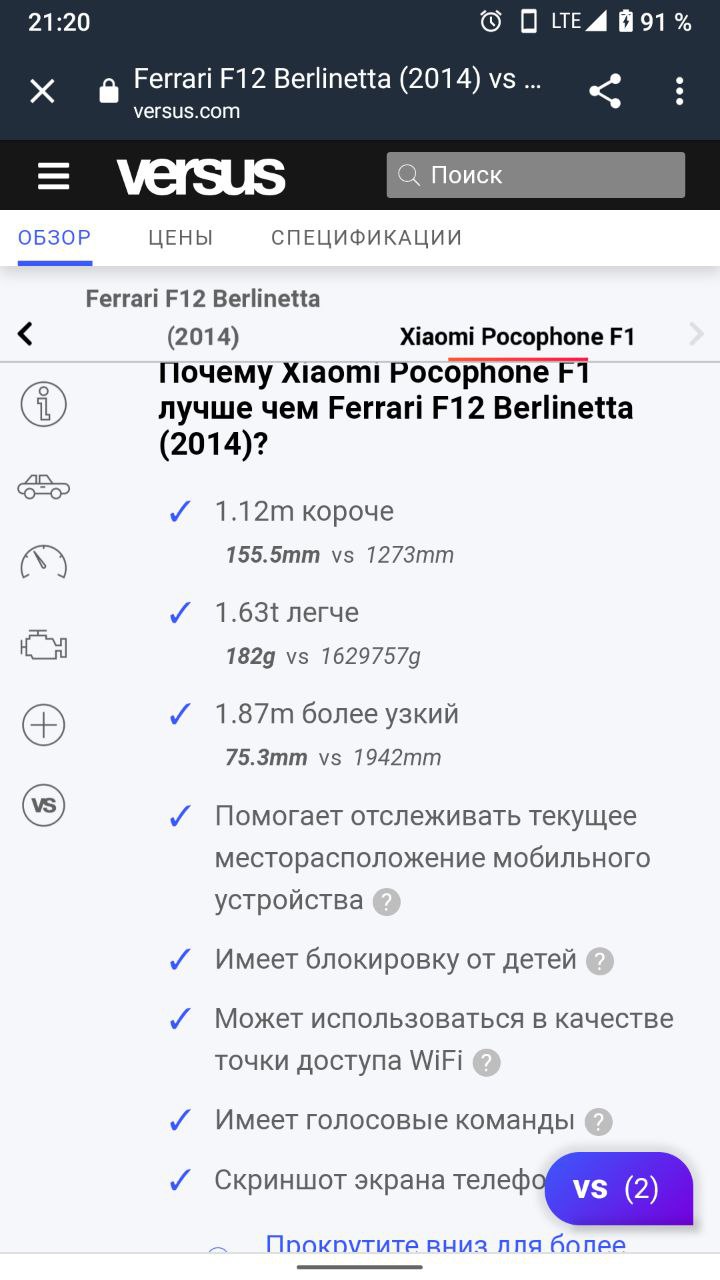Screen dimensions: 720x1280
Task: Select the ОБЗОР tab
Action: point(55,238)
